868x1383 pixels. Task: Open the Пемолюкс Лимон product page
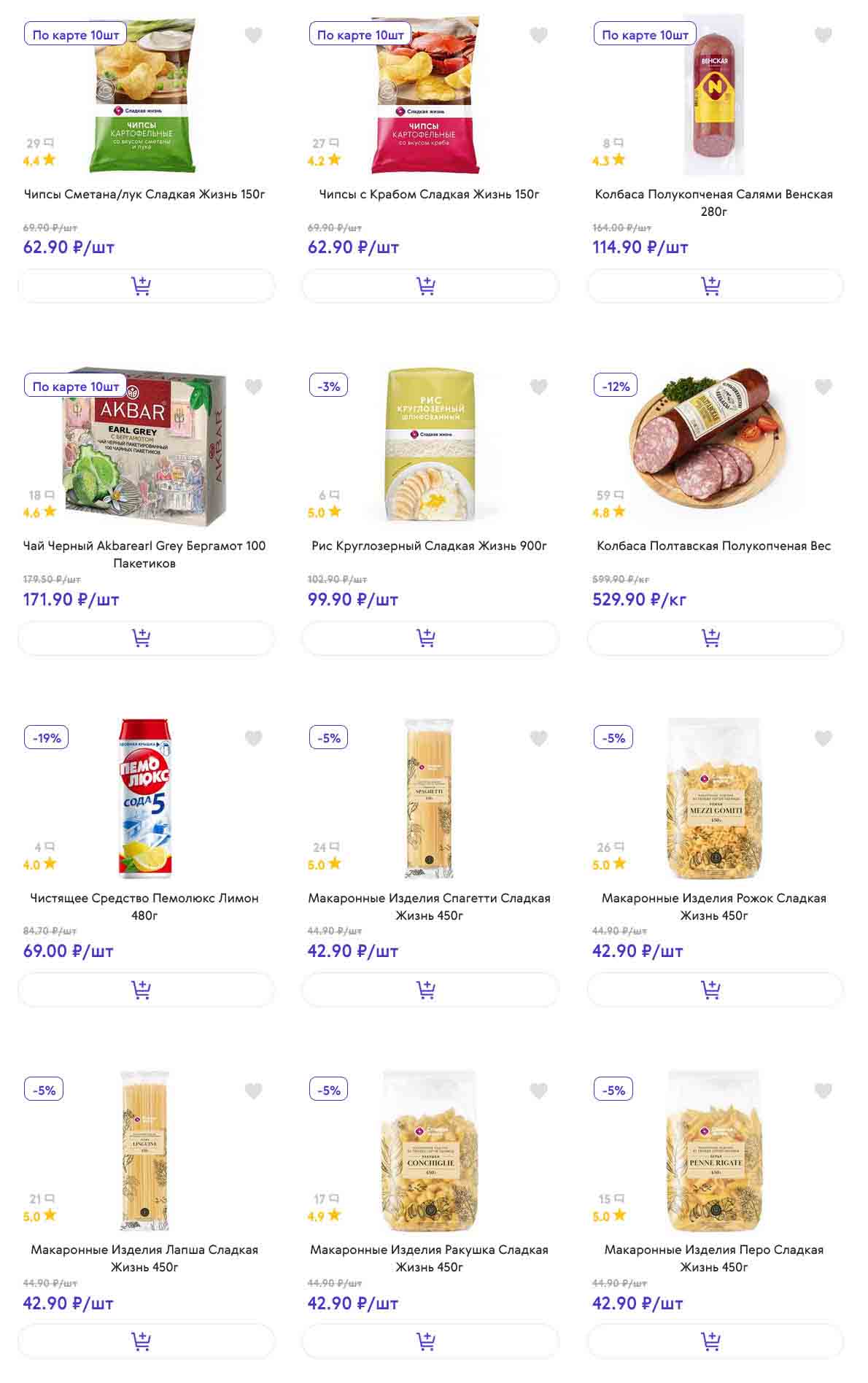144,906
